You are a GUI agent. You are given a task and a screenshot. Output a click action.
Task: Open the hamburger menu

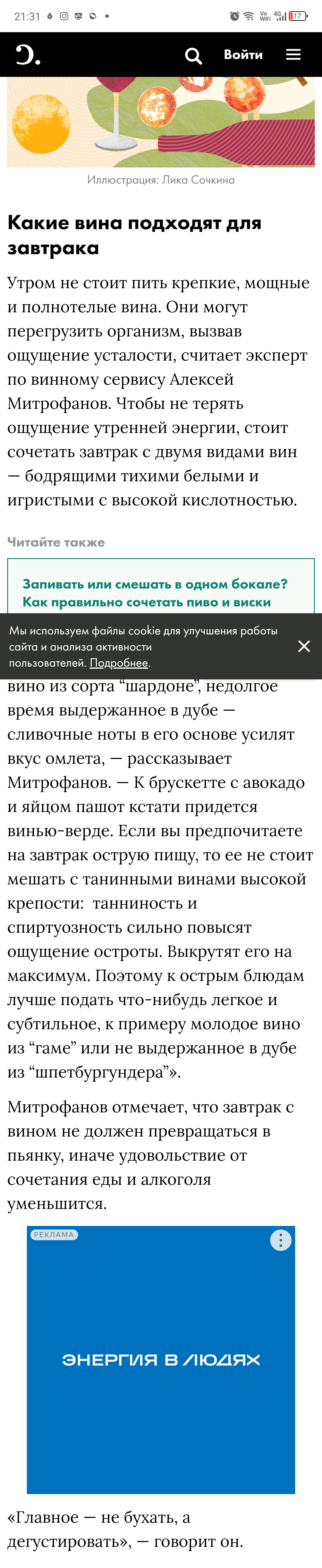(293, 55)
